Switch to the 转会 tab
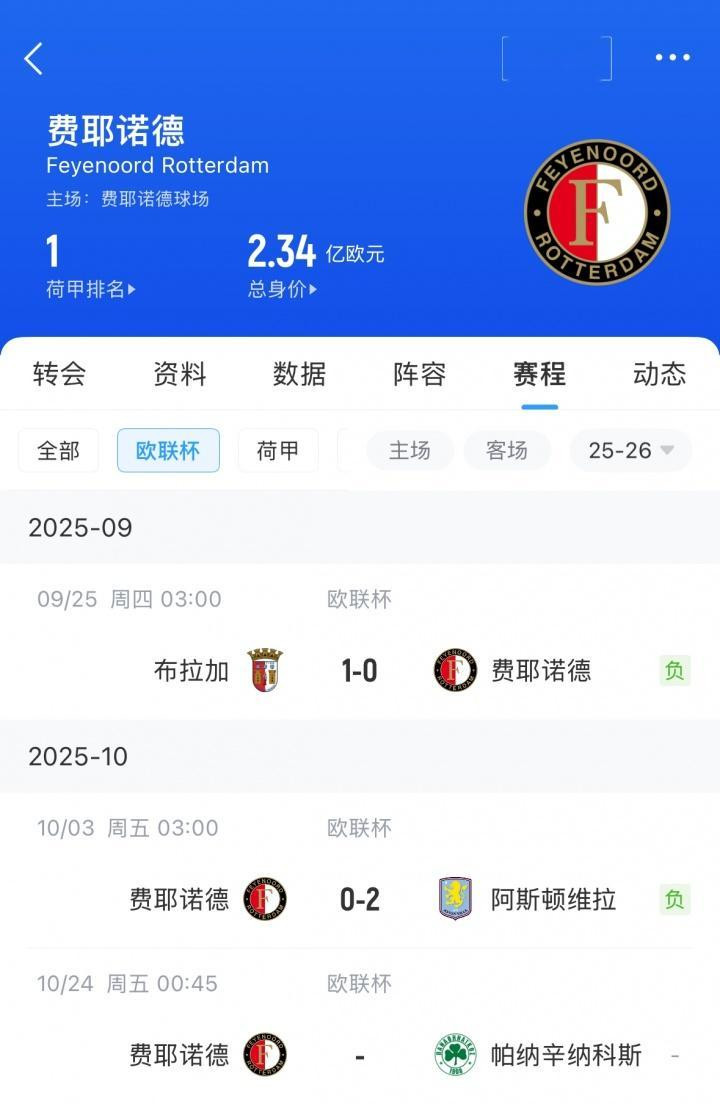This screenshot has width=720, height=1104. click(60, 374)
